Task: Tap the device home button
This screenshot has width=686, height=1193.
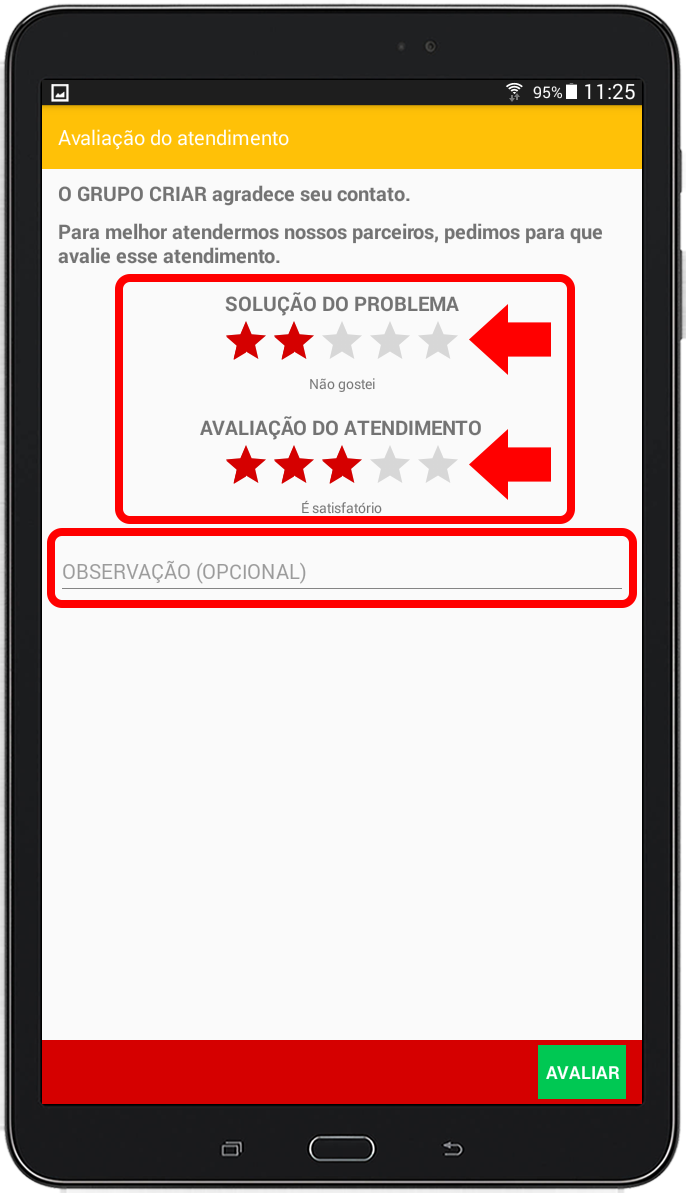Action: pos(341,1147)
